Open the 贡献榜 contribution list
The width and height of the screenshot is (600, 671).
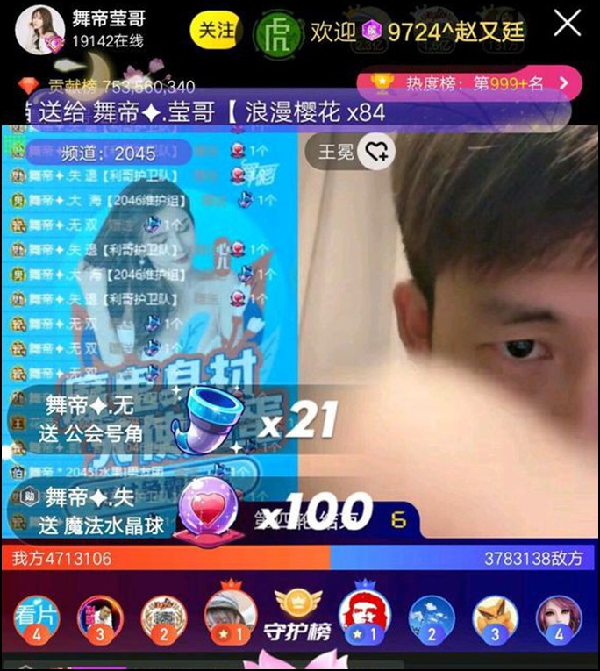click(110, 87)
